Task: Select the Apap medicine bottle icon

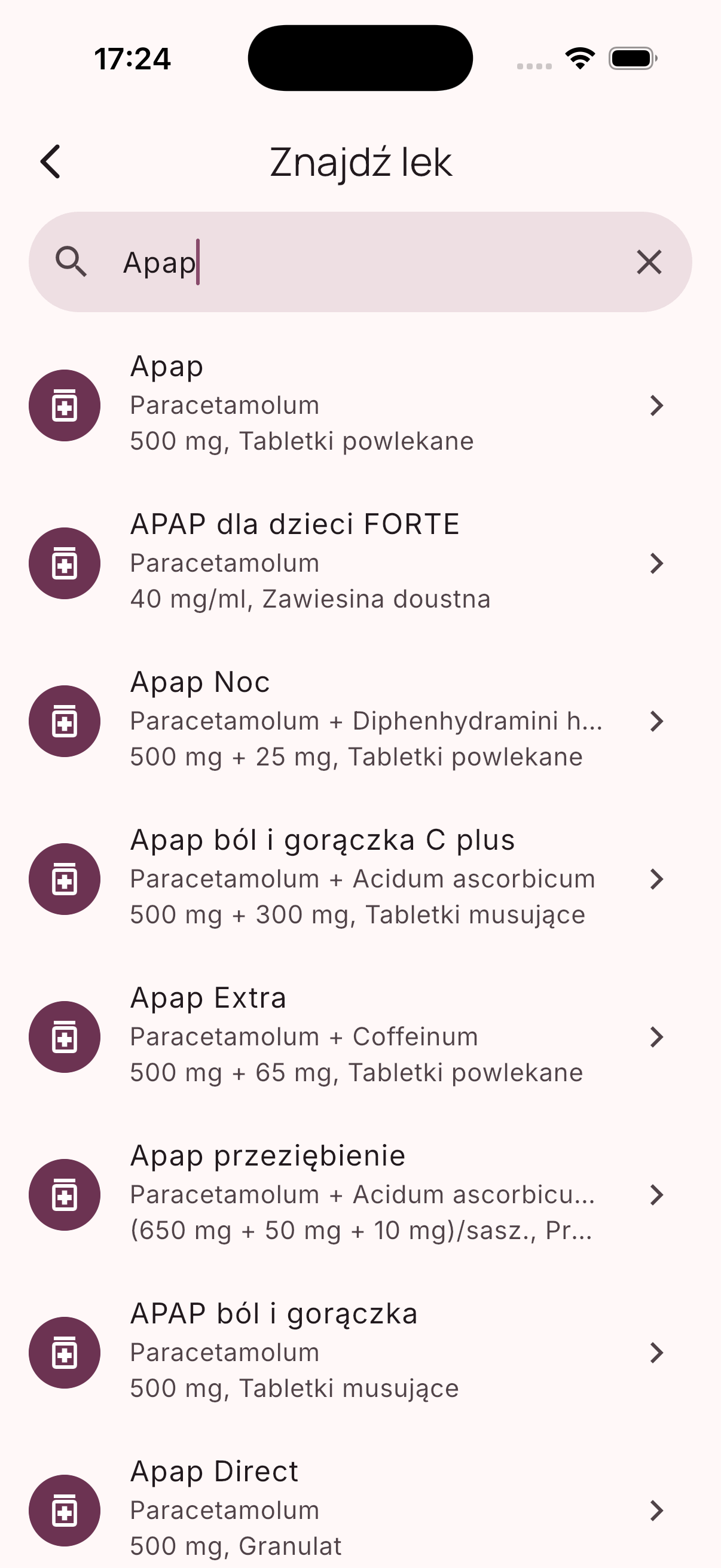Action: [x=65, y=405]
